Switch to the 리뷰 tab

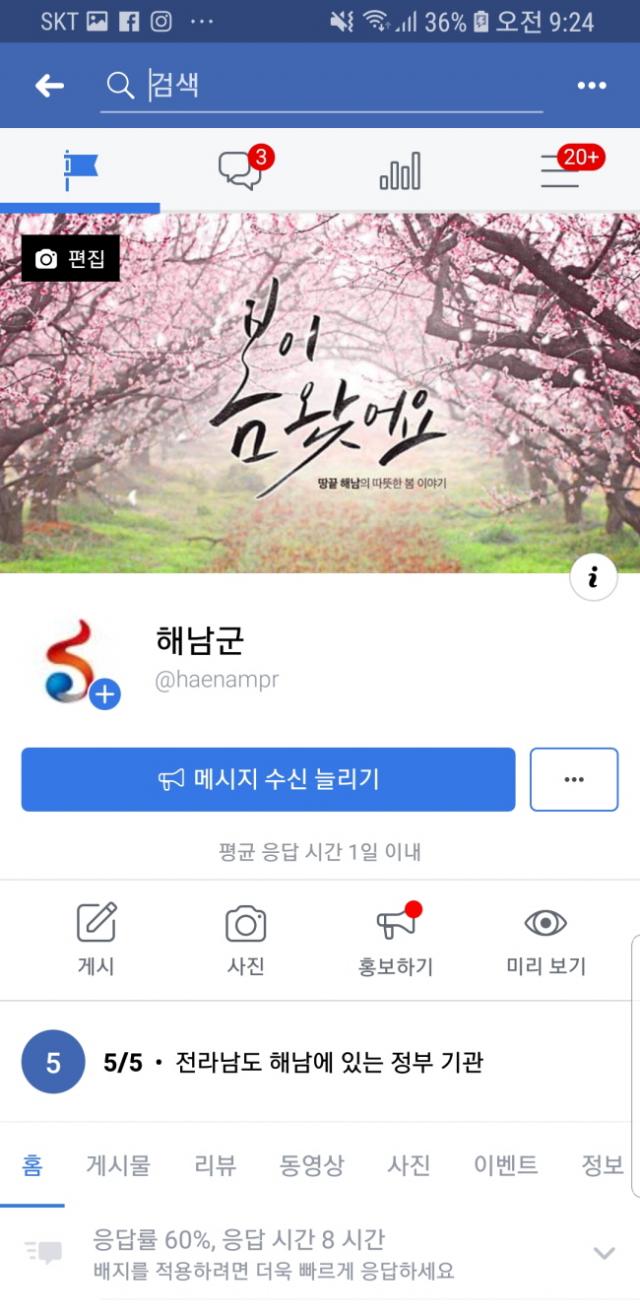pos(215,1165)
